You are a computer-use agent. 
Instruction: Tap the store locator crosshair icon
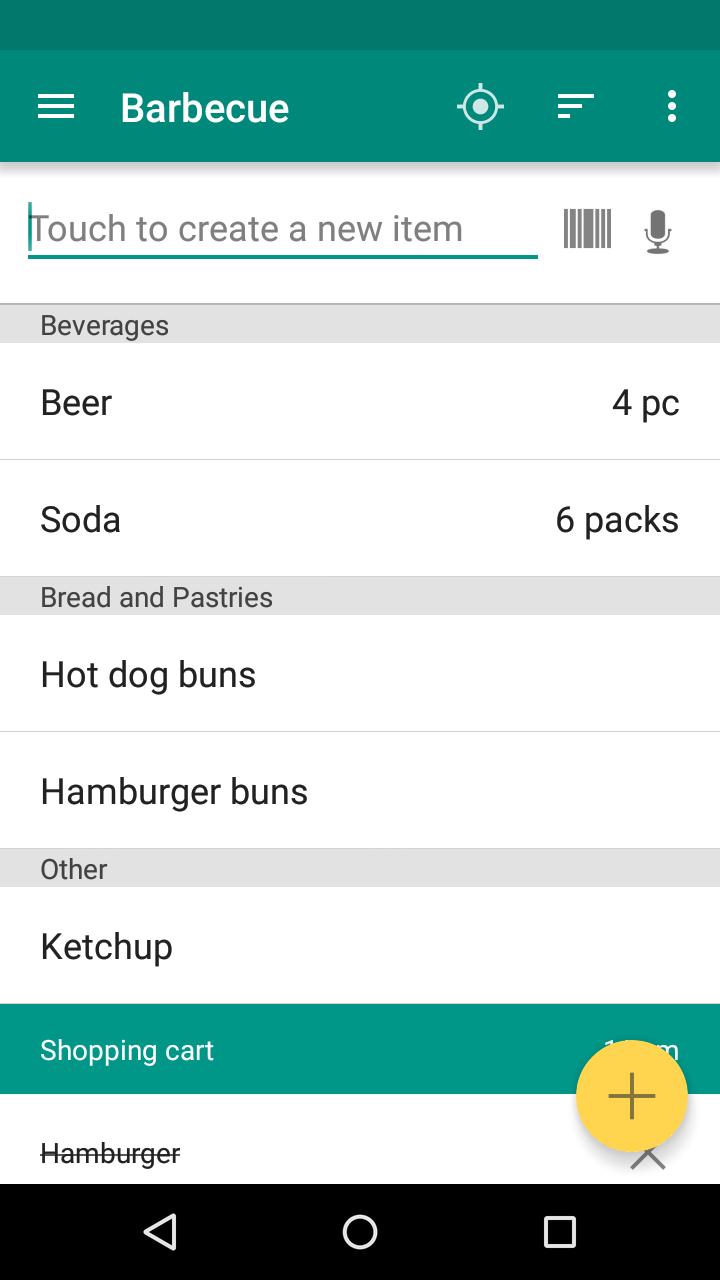pyautogui.click(x=480, y=106)
